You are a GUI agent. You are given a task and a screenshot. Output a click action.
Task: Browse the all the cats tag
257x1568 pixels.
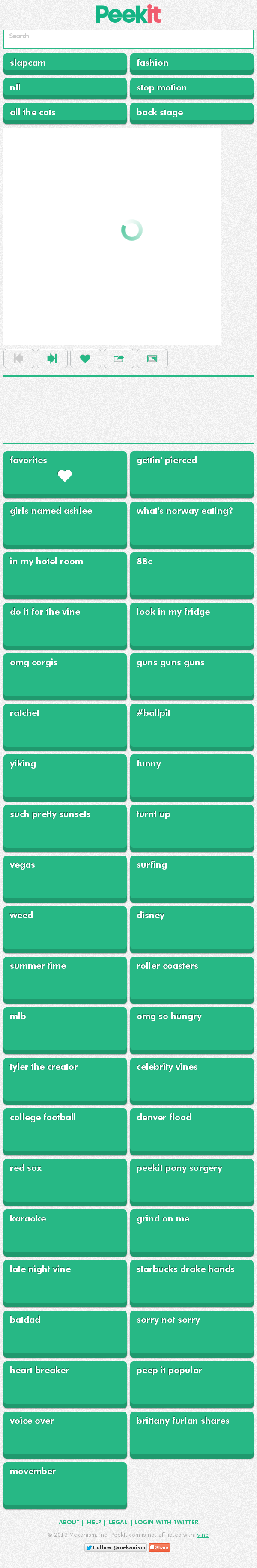point(65,113)
